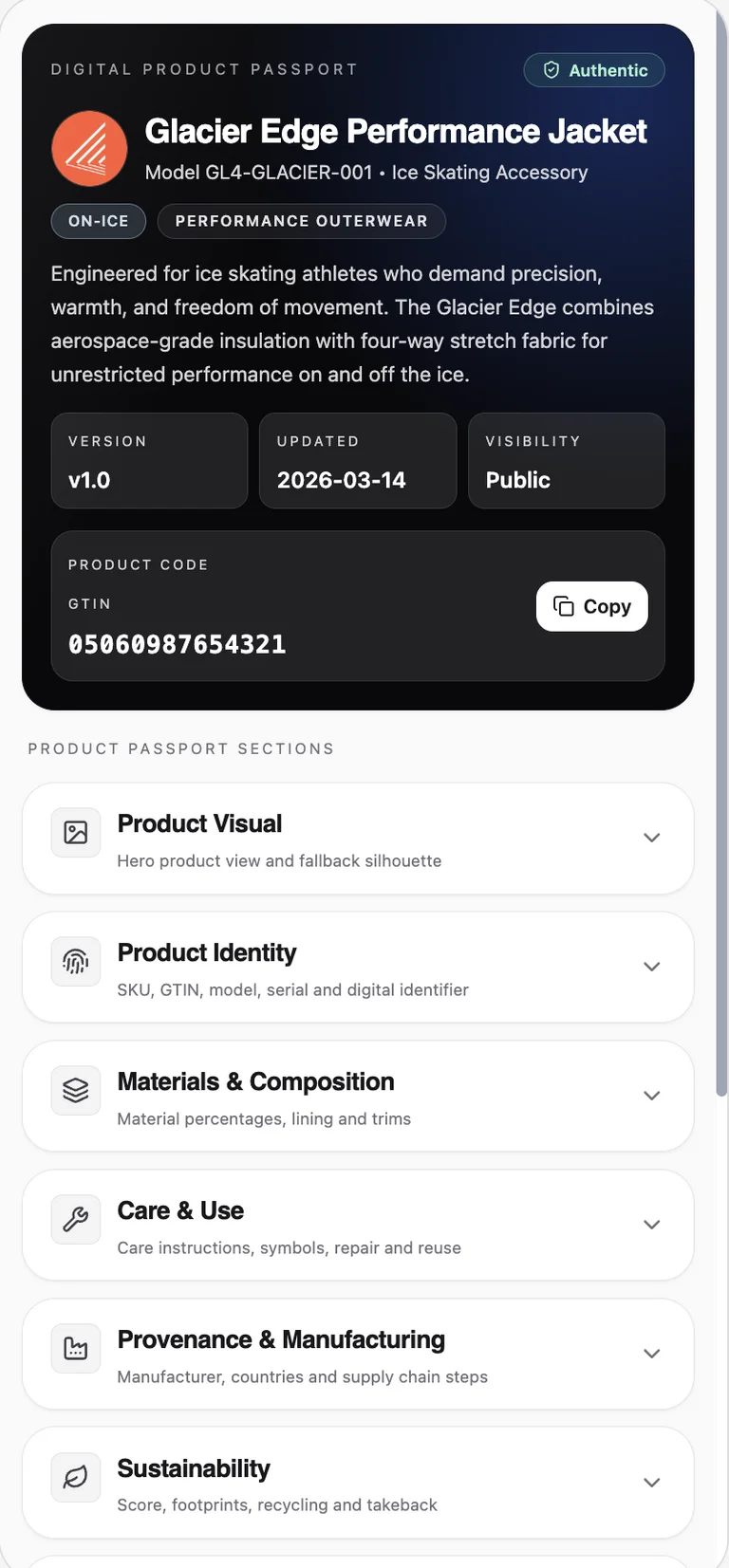Click the orange Glacier Edge brand logo

tap(89, 148)
